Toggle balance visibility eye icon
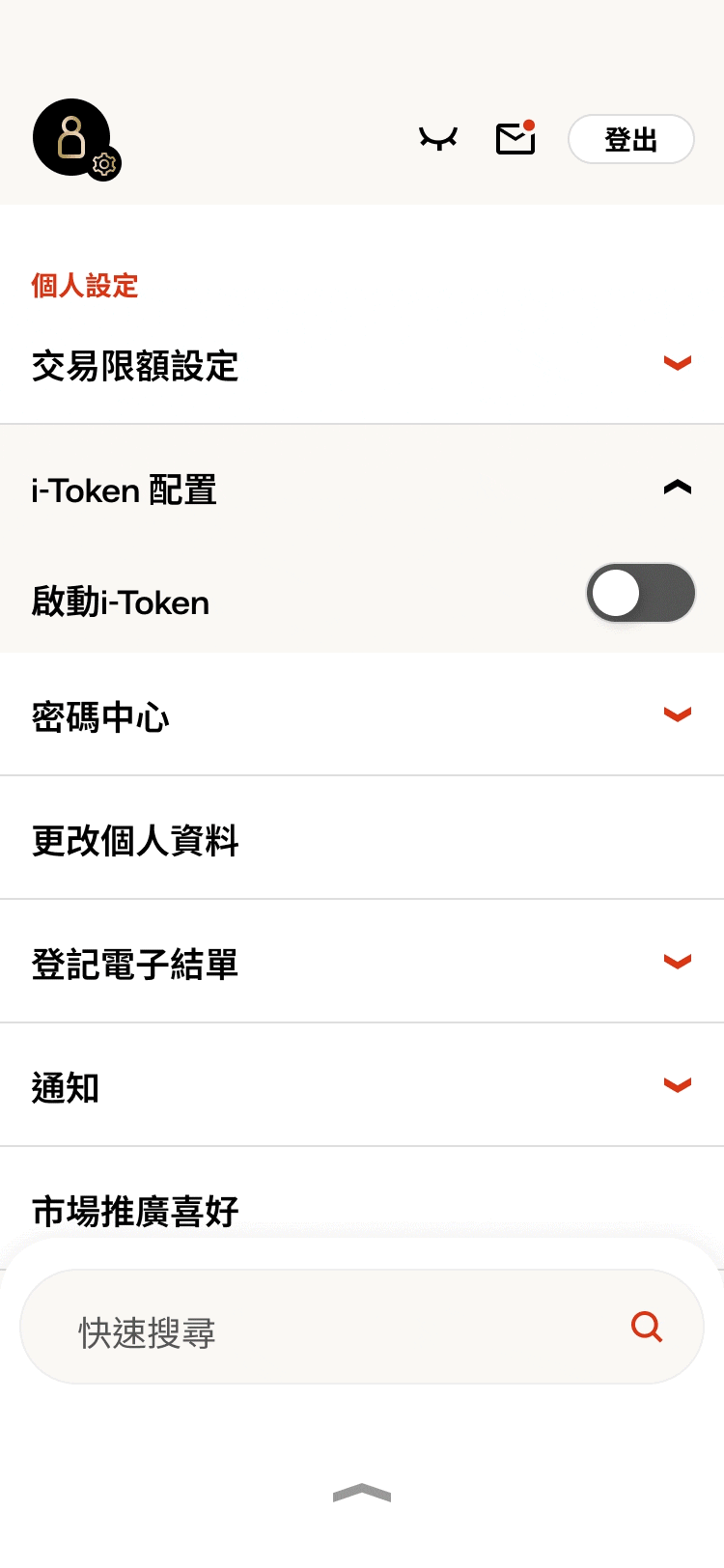Viewport: 724px width, 1568px height. click(438, 140)
